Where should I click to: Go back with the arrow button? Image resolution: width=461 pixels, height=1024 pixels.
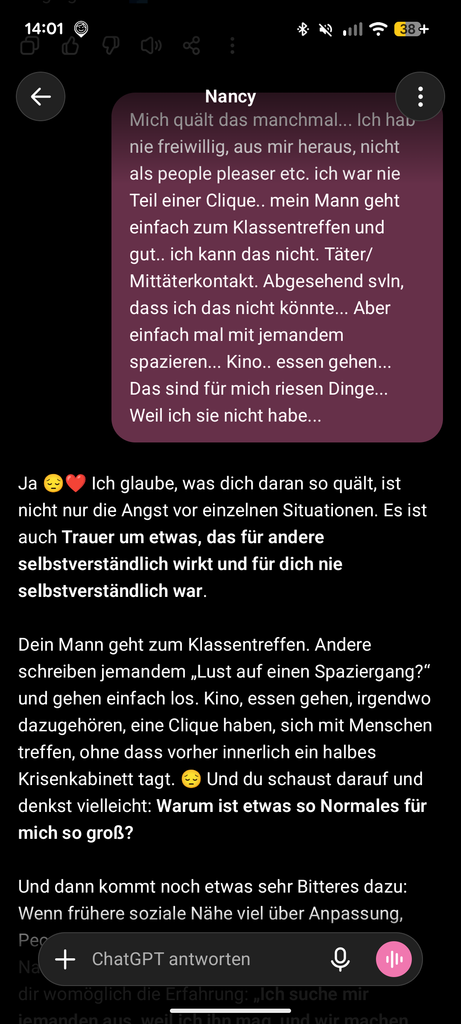pyautogui.click(x=40, y=97)
